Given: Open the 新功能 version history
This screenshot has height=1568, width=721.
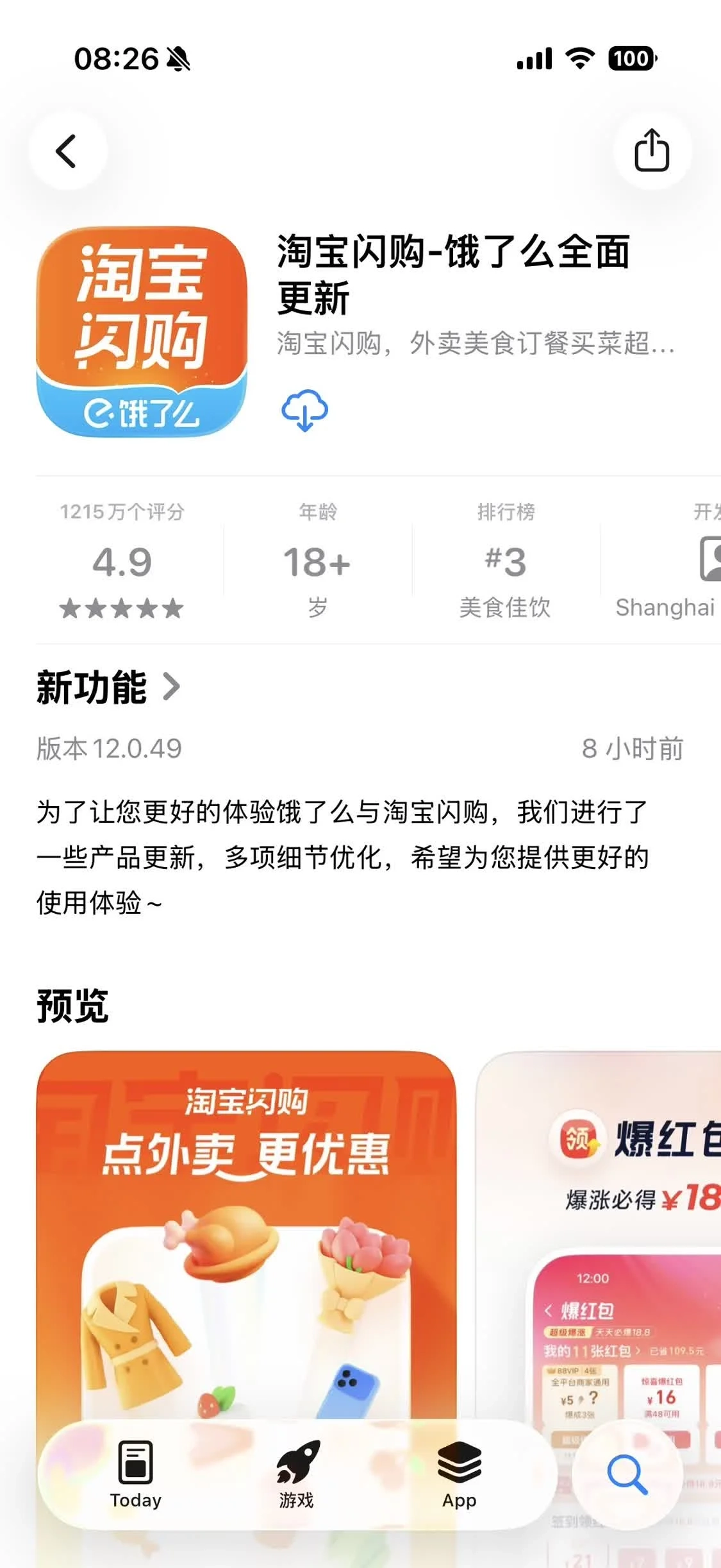Looking at the screenshot, I should (x=109, y=687).
